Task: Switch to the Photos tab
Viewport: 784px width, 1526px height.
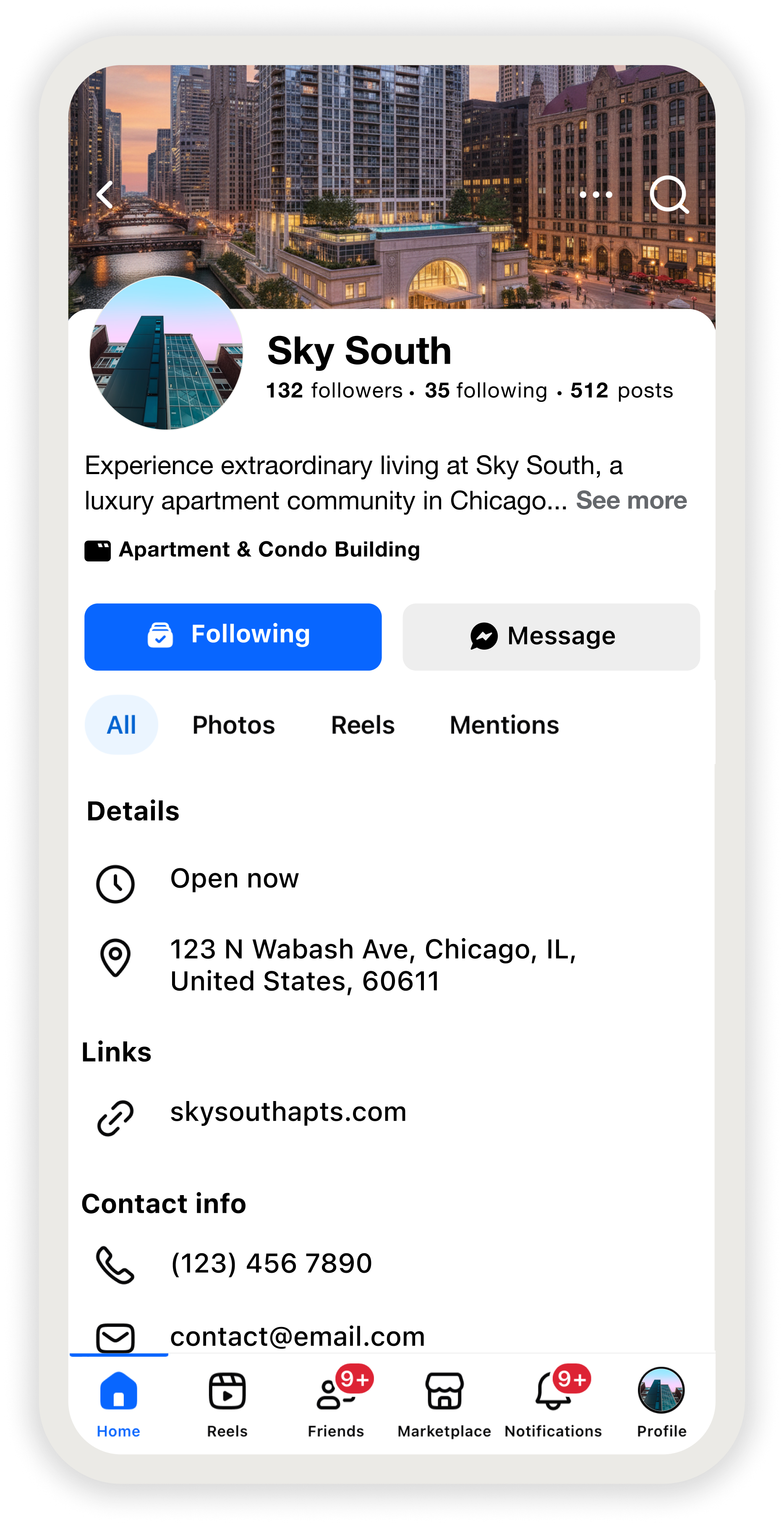Action: click(x=234, y=725)
